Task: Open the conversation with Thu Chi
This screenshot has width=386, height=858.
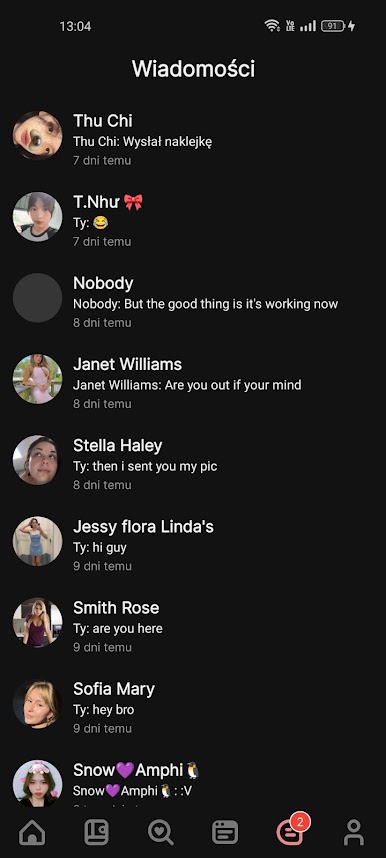Action: coord(193,136)
